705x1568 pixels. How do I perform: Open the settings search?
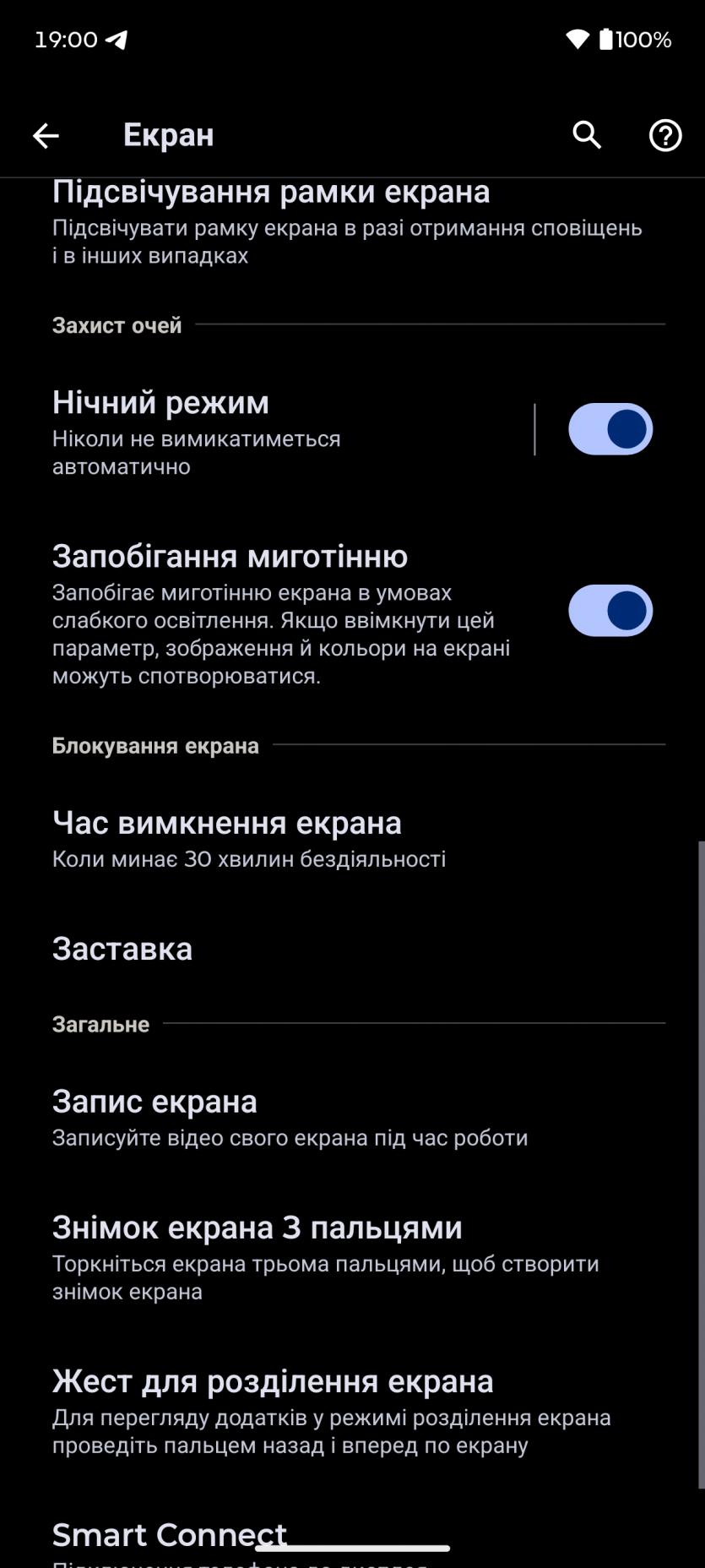[587, 135]
